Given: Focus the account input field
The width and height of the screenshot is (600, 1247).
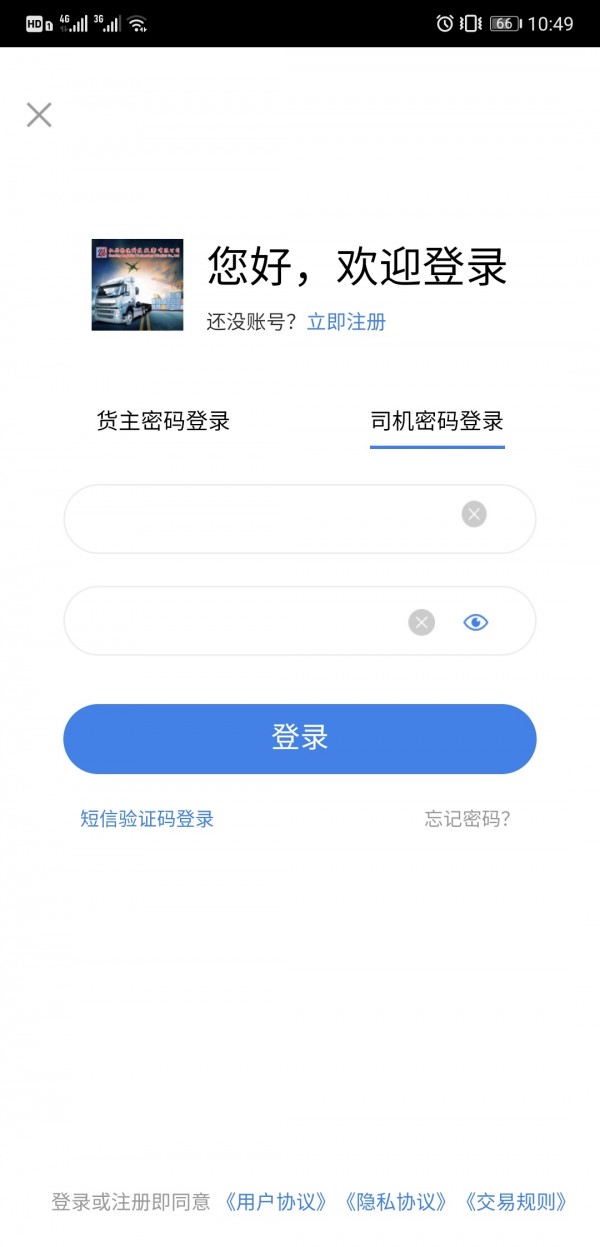Looking at the screenshot, I should 260,519.
